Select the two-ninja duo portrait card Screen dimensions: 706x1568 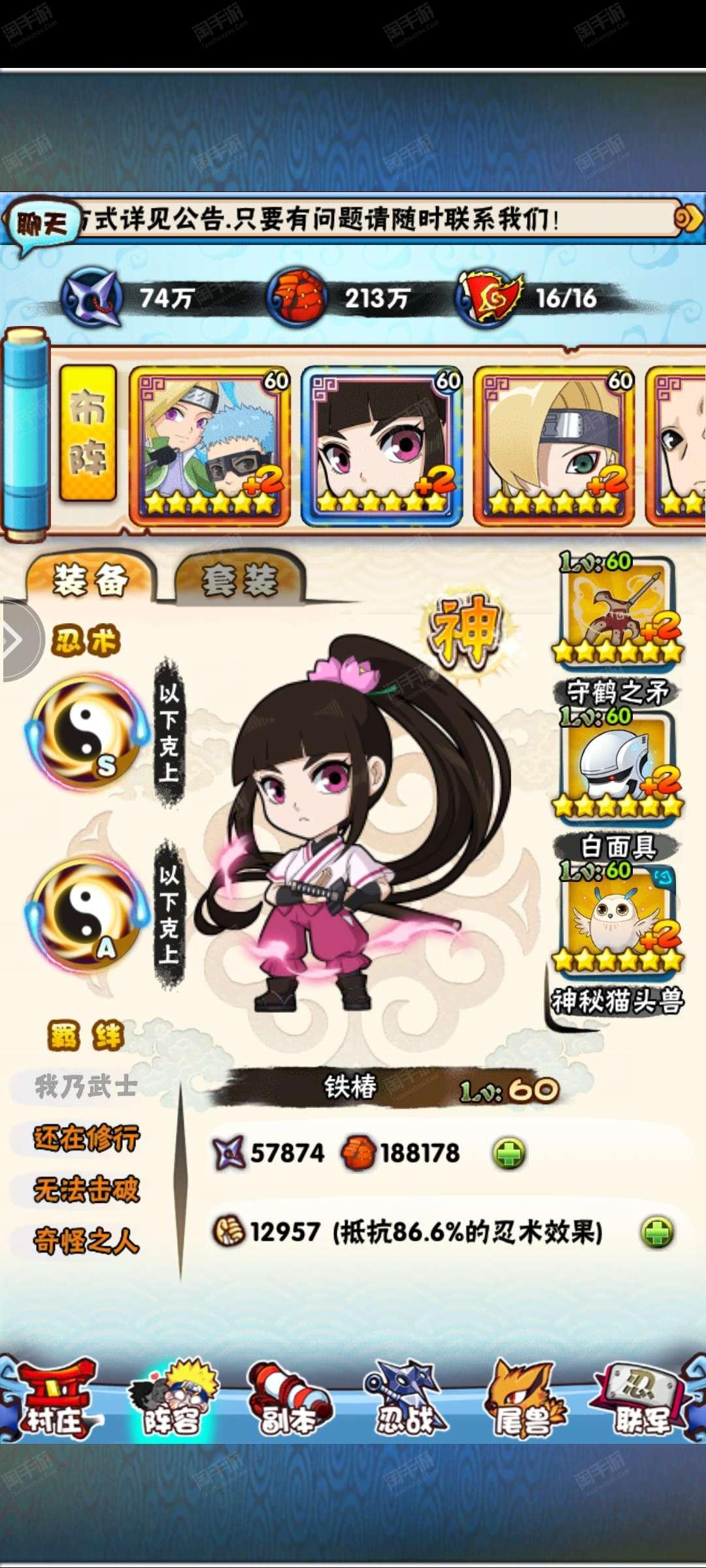pyautogui.click(x=210, y=446)
